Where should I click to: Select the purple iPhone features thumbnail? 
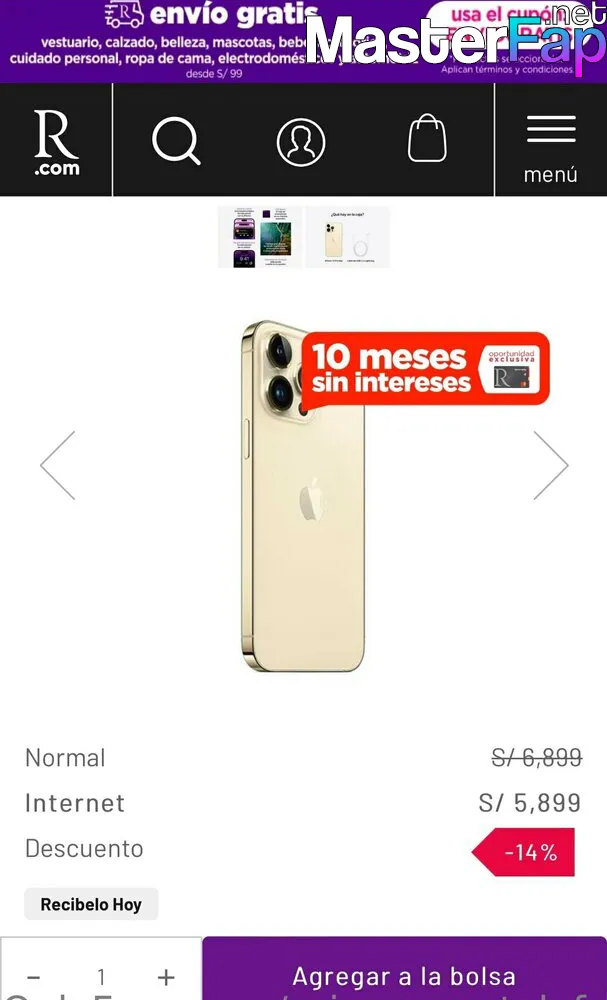click(260, 237)
